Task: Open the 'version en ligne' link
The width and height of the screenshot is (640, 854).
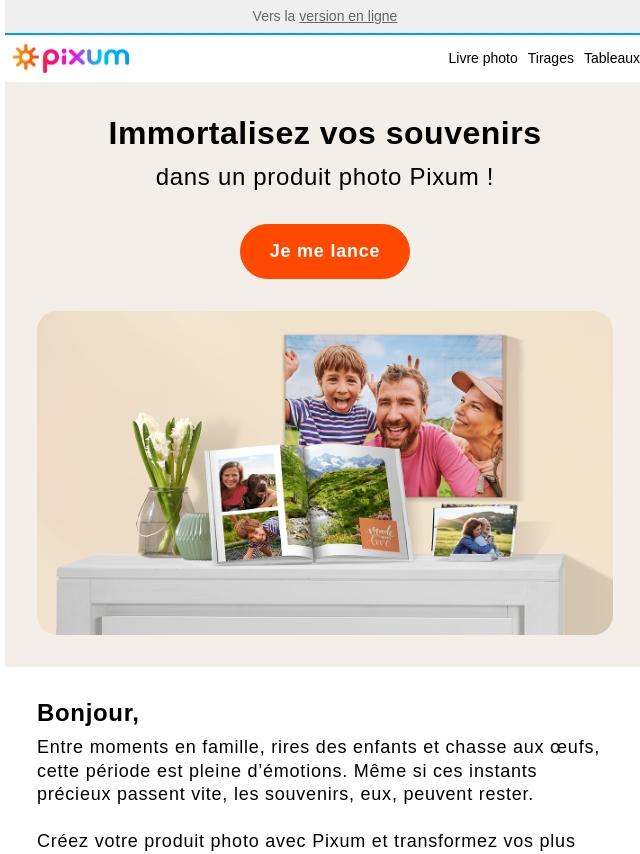Action: [347, 16]
